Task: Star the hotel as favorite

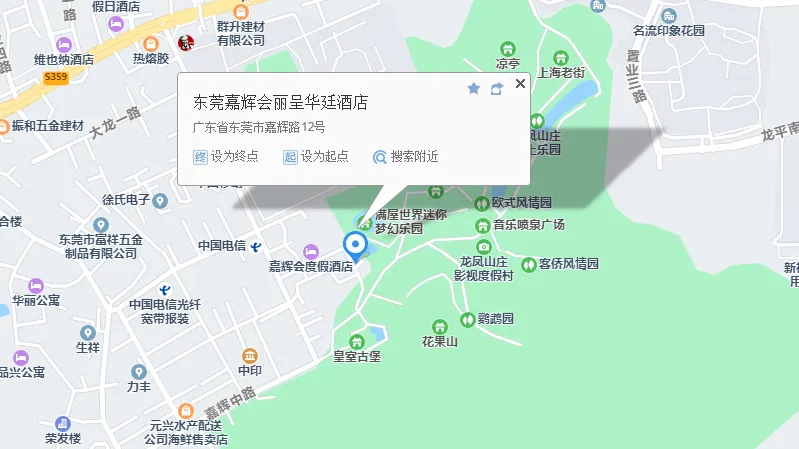Action: point(474,89)
